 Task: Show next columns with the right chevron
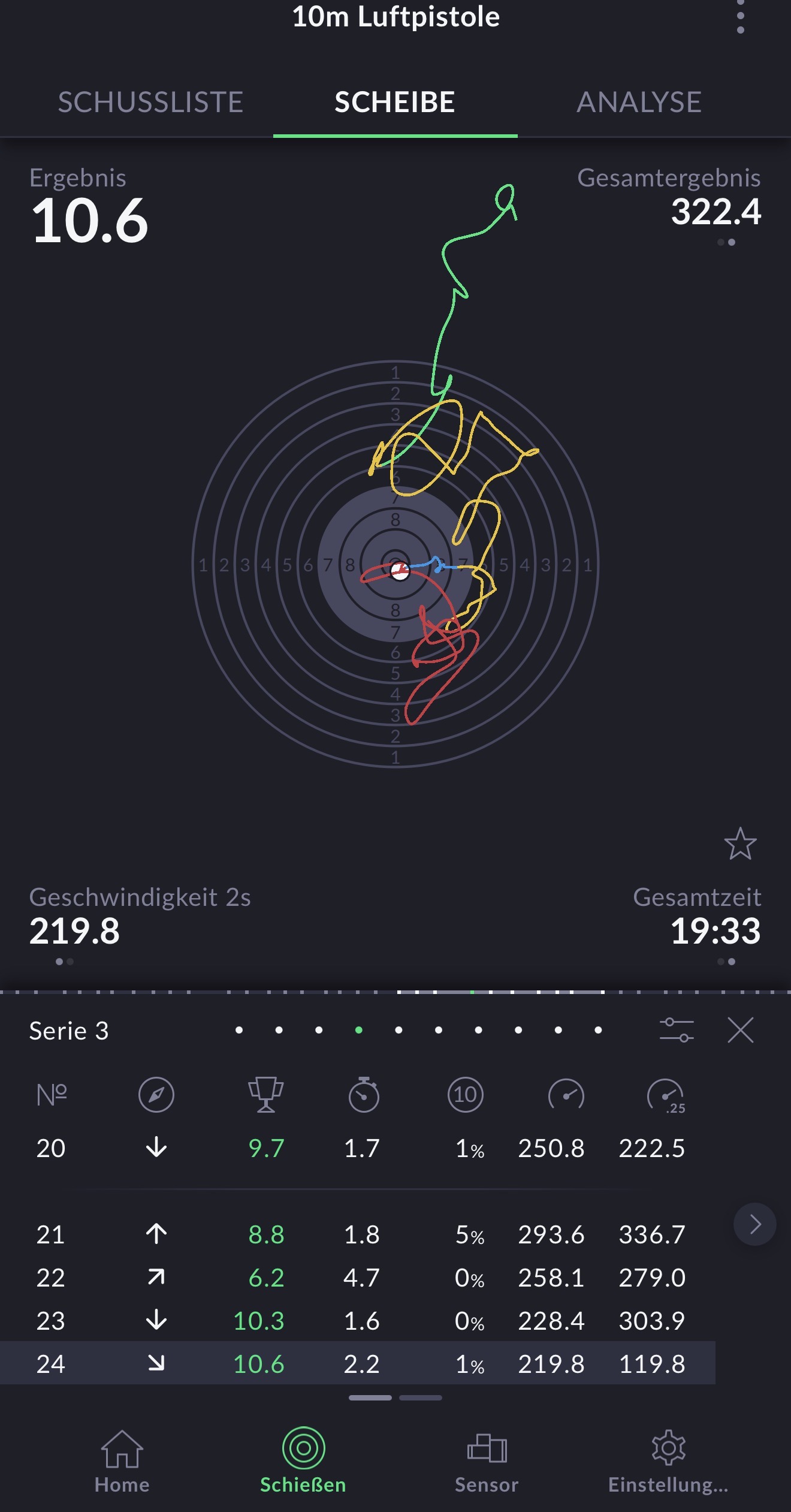pos(754,1224)
